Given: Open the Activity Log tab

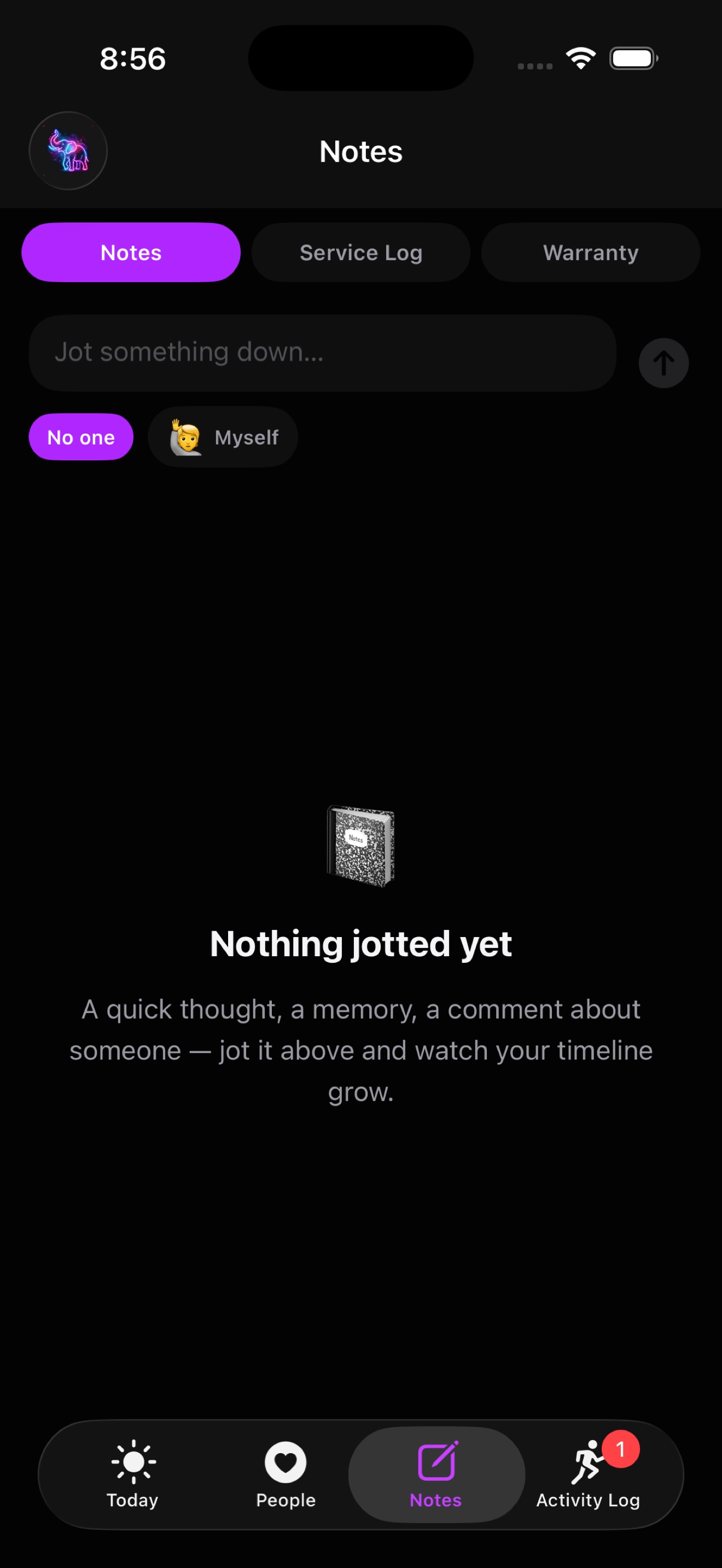Looking at the screenshot, I should tap(588, 1475).
